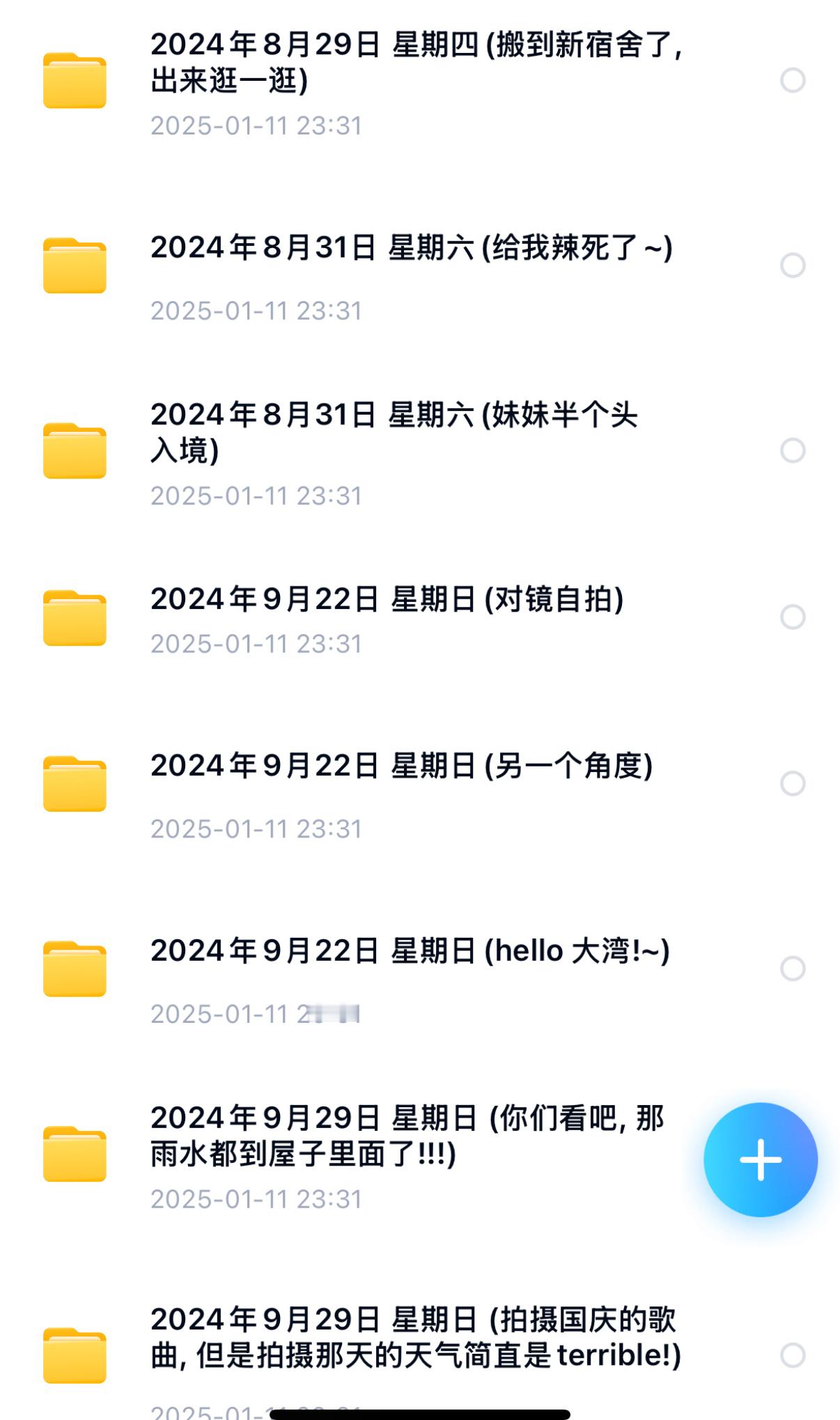Select the circle beside 给我辣死了
840x1420 pixels.
793,265
